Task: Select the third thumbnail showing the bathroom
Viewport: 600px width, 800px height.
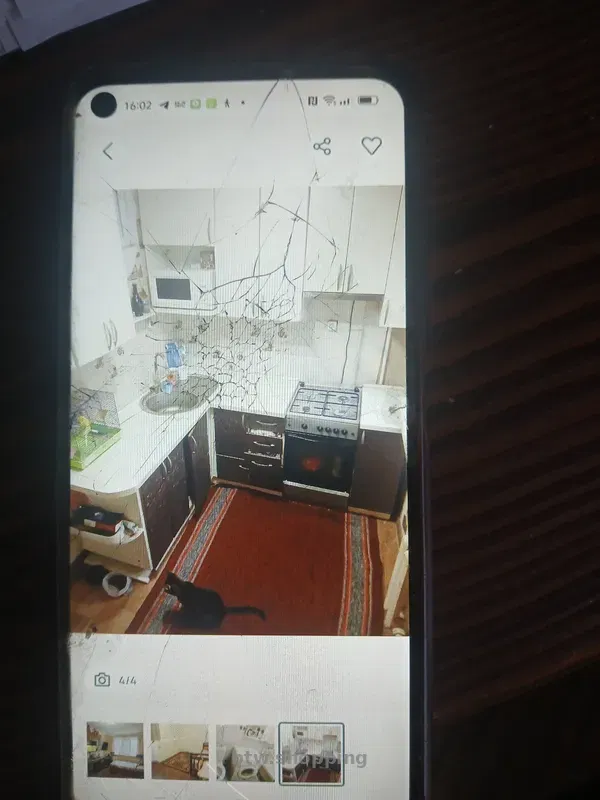Action: (x=245, y=752)
